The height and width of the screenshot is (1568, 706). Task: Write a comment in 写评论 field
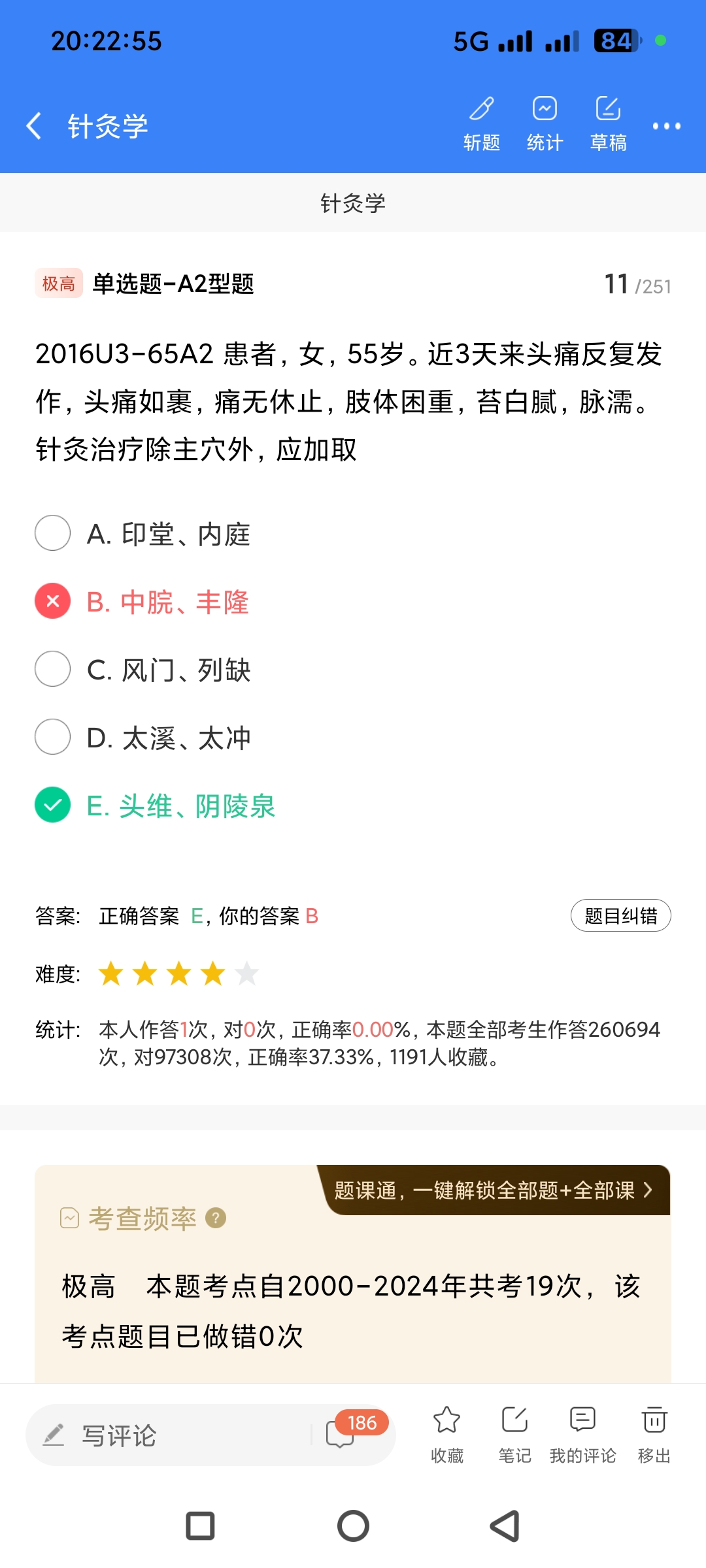[x=170, y=1435]
